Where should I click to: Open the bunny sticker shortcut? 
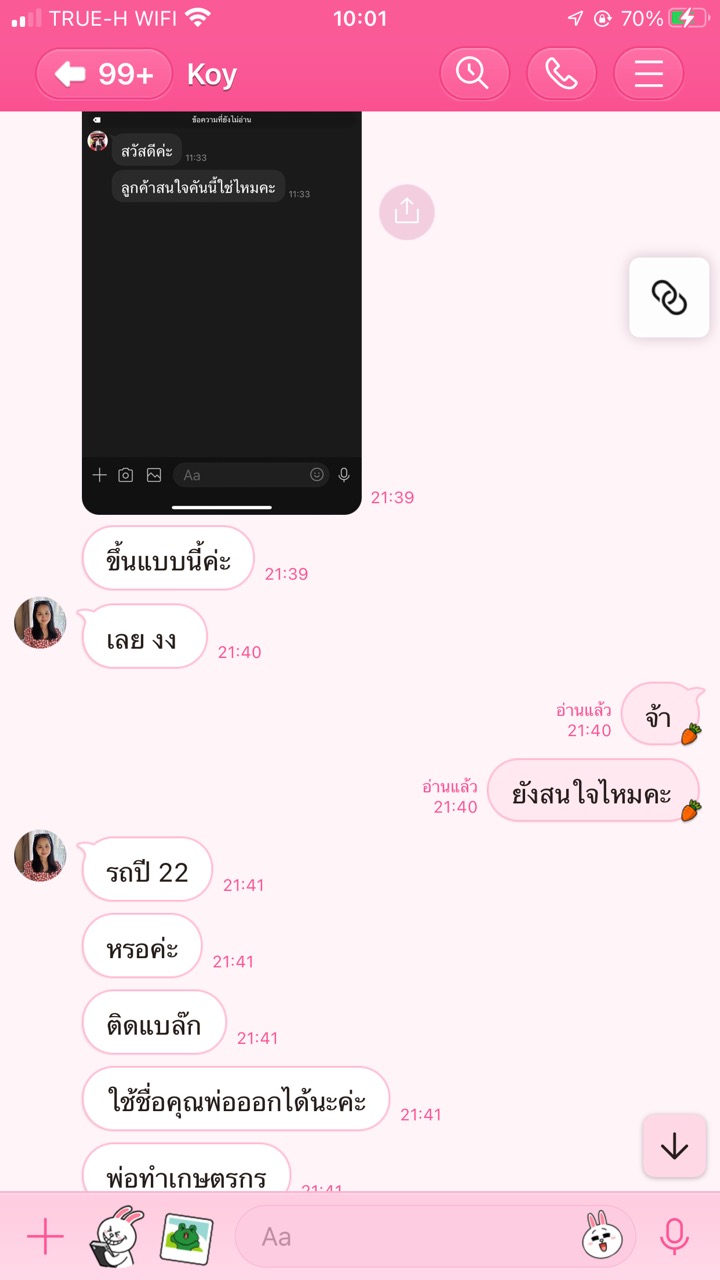tap(117, 1237)
